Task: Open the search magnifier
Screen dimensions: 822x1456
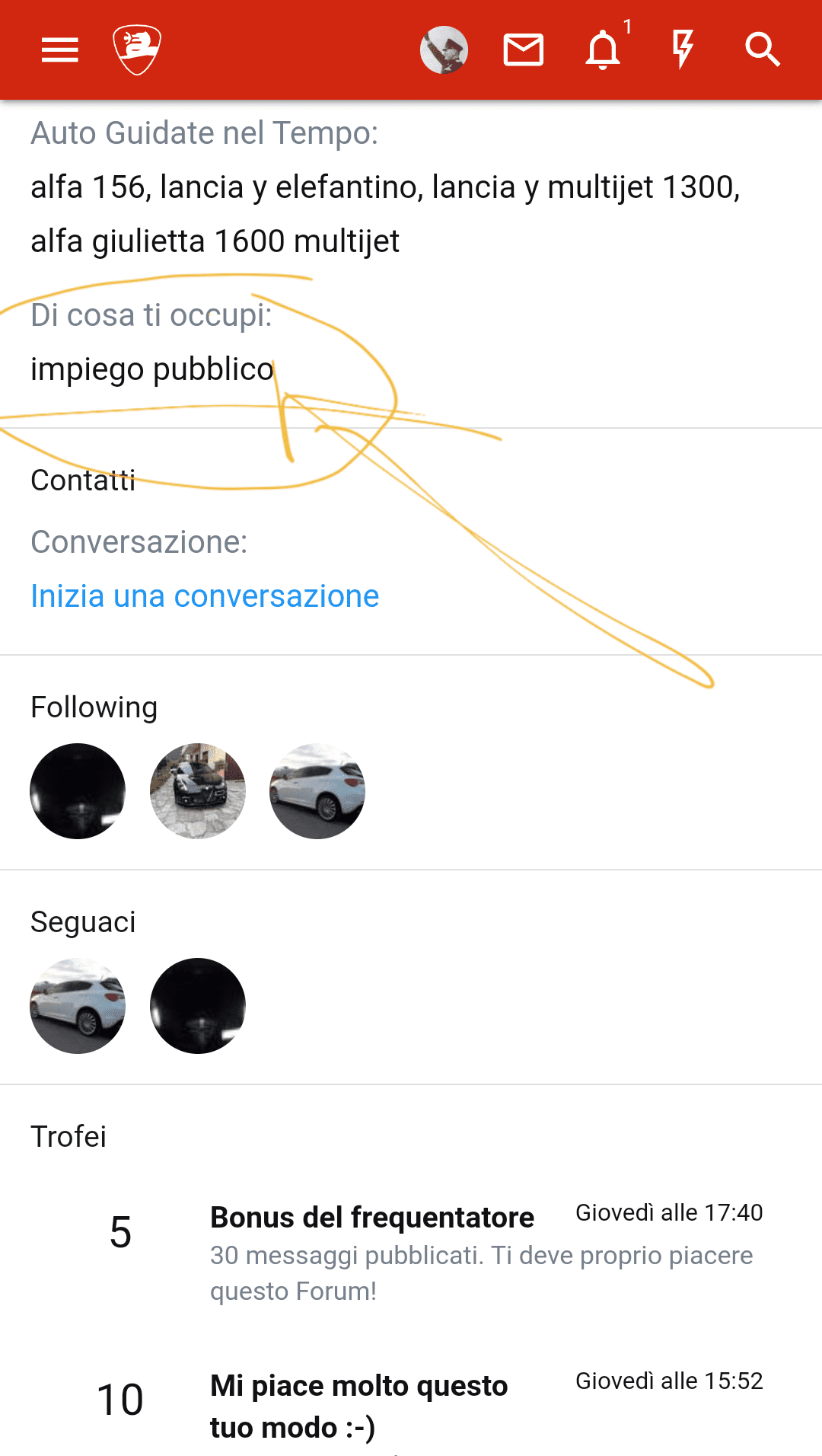Action: tap(763, 50)
